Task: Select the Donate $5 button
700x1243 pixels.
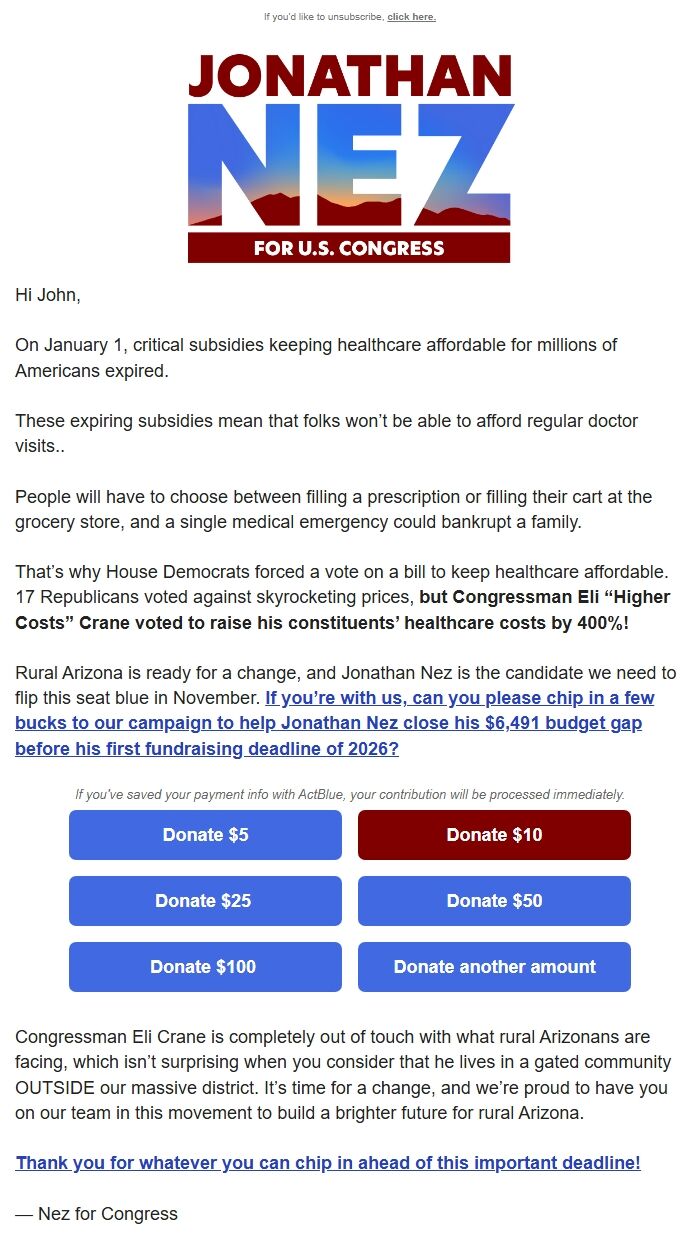Action: click(205, 835)
